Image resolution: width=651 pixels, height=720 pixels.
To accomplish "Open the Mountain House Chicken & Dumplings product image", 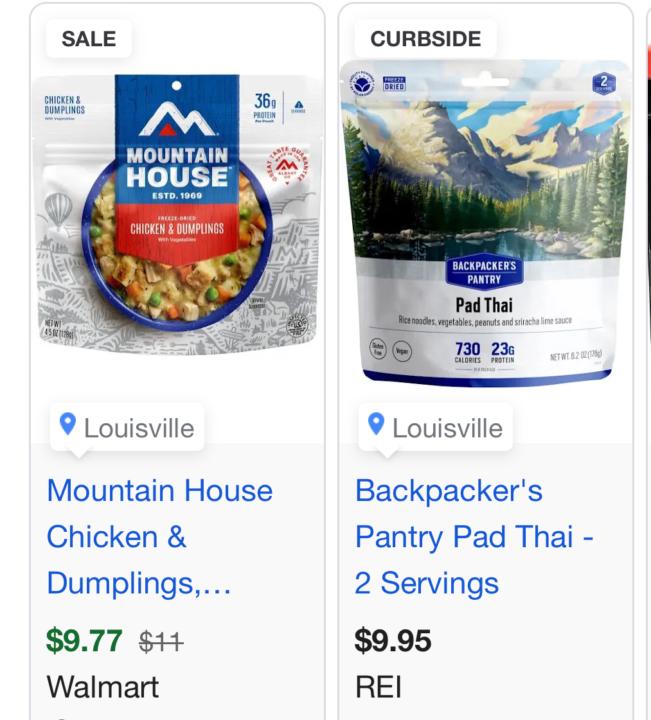I will click(x=177, y=215).
